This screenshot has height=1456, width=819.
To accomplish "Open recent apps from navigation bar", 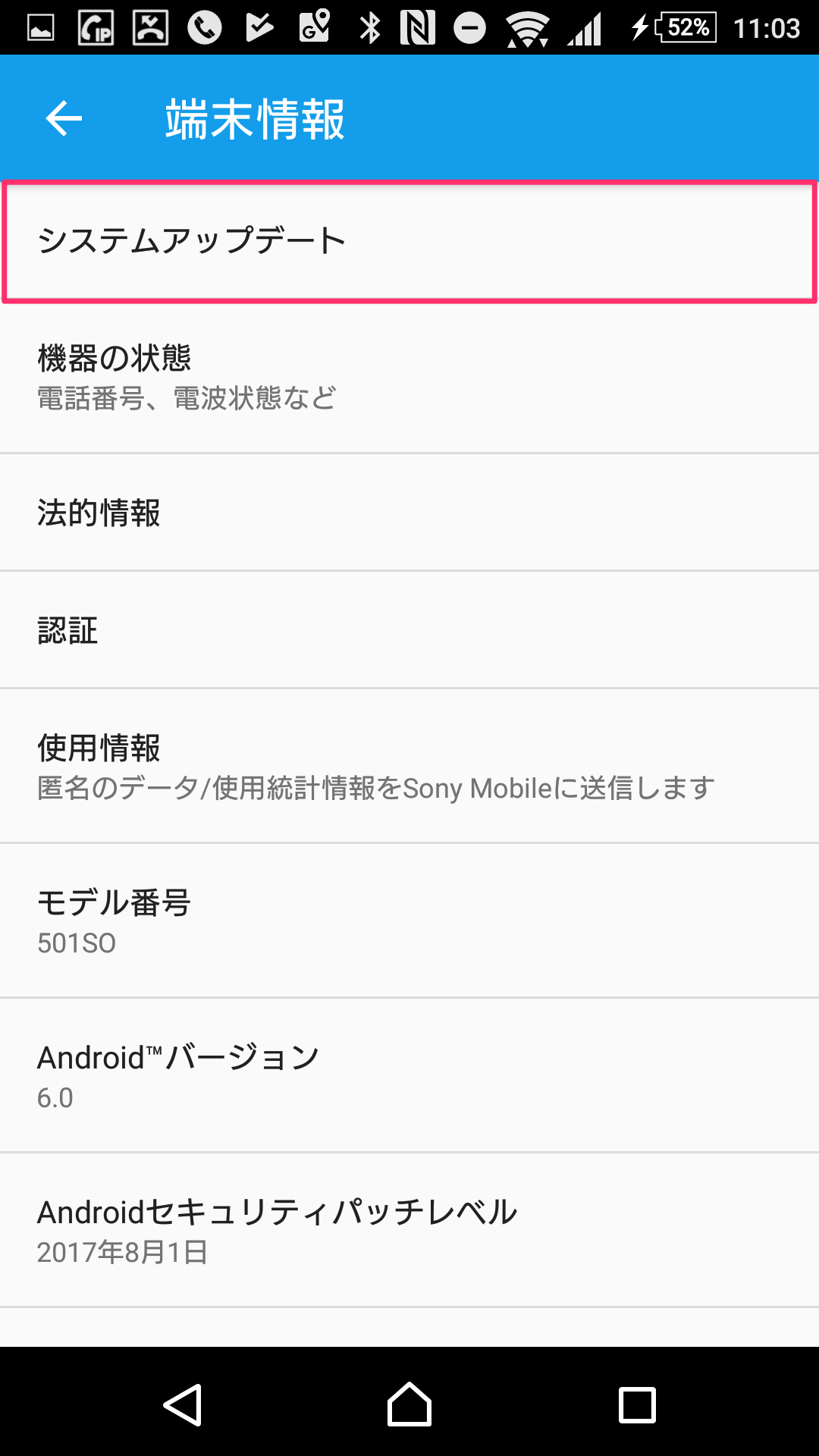I will [x=637, y=1404].
